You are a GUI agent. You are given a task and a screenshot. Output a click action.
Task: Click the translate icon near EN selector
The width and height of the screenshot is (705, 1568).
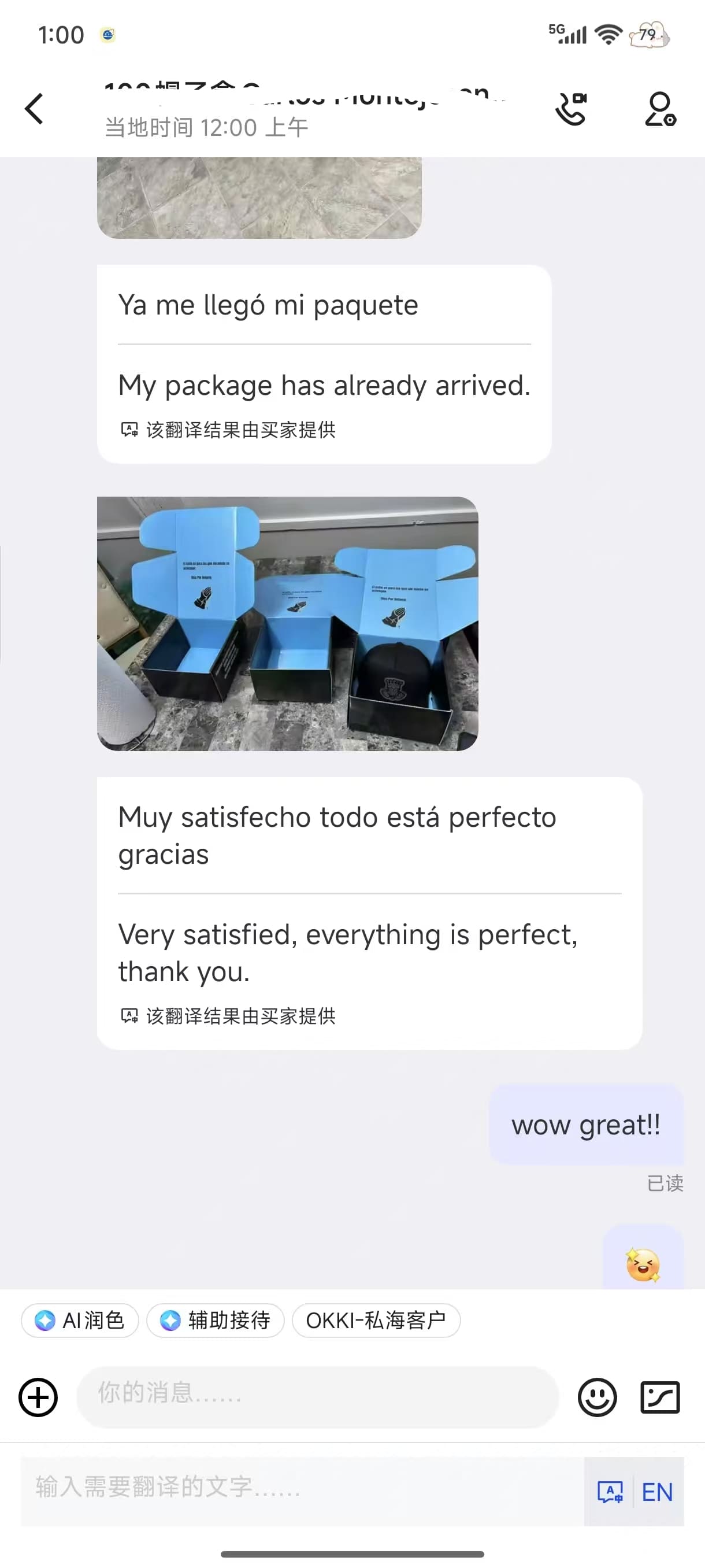tap(611, 1492)
